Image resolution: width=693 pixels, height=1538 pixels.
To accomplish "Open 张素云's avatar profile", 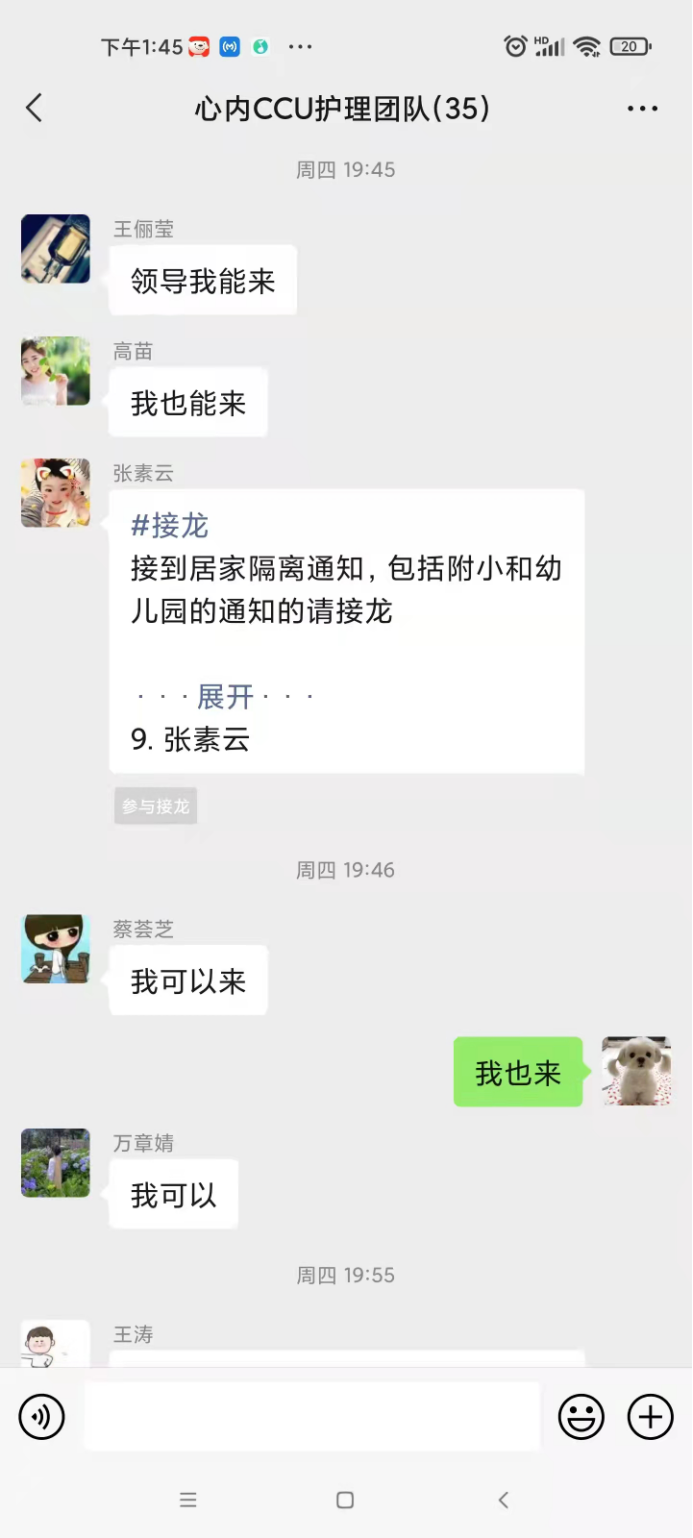I will tap(56, 493).
